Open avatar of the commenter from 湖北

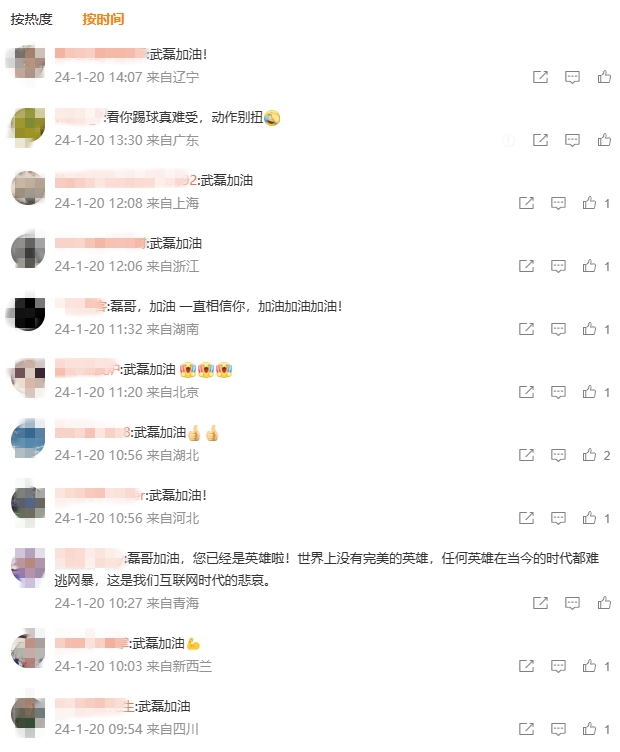click(27, 440)
